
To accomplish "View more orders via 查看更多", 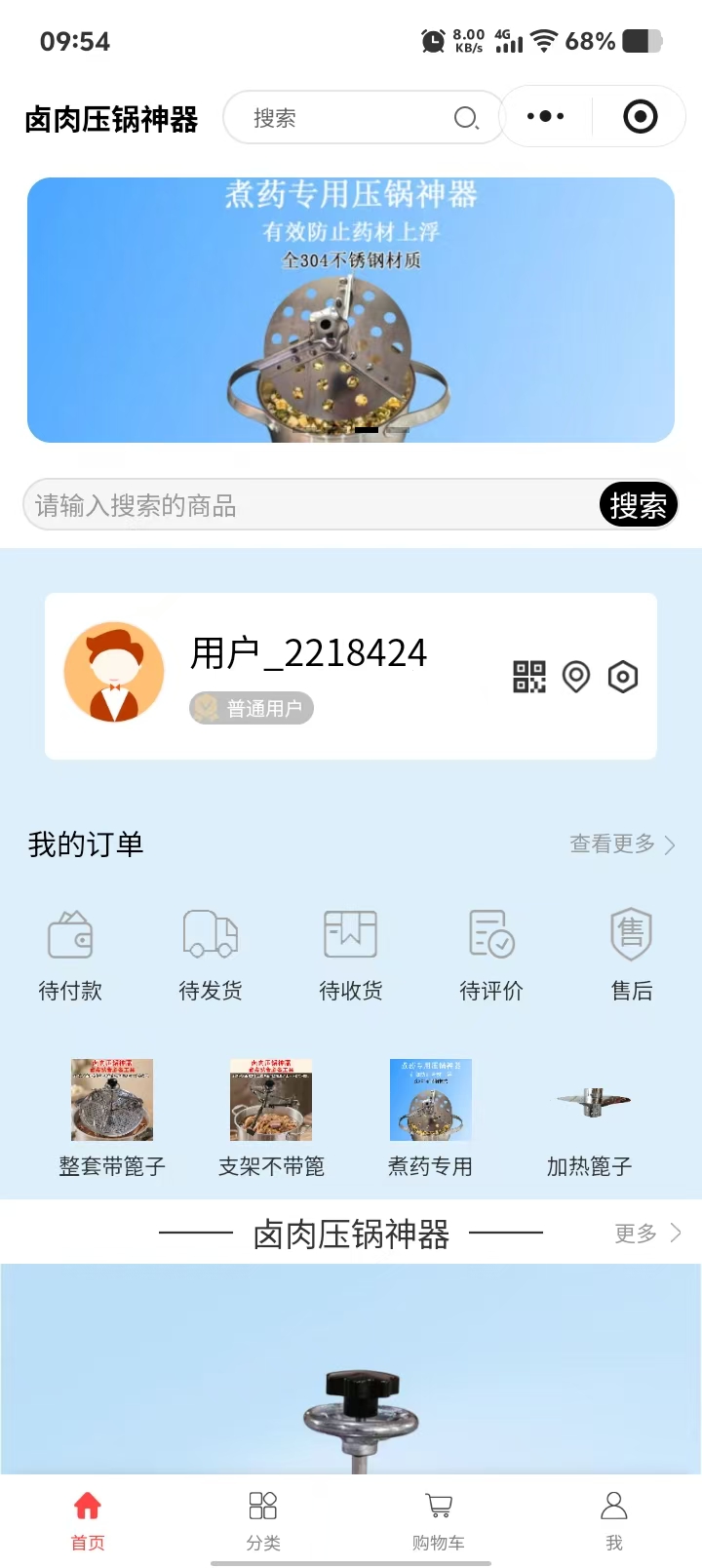I will pyautogui.click(x=621, y=844).
